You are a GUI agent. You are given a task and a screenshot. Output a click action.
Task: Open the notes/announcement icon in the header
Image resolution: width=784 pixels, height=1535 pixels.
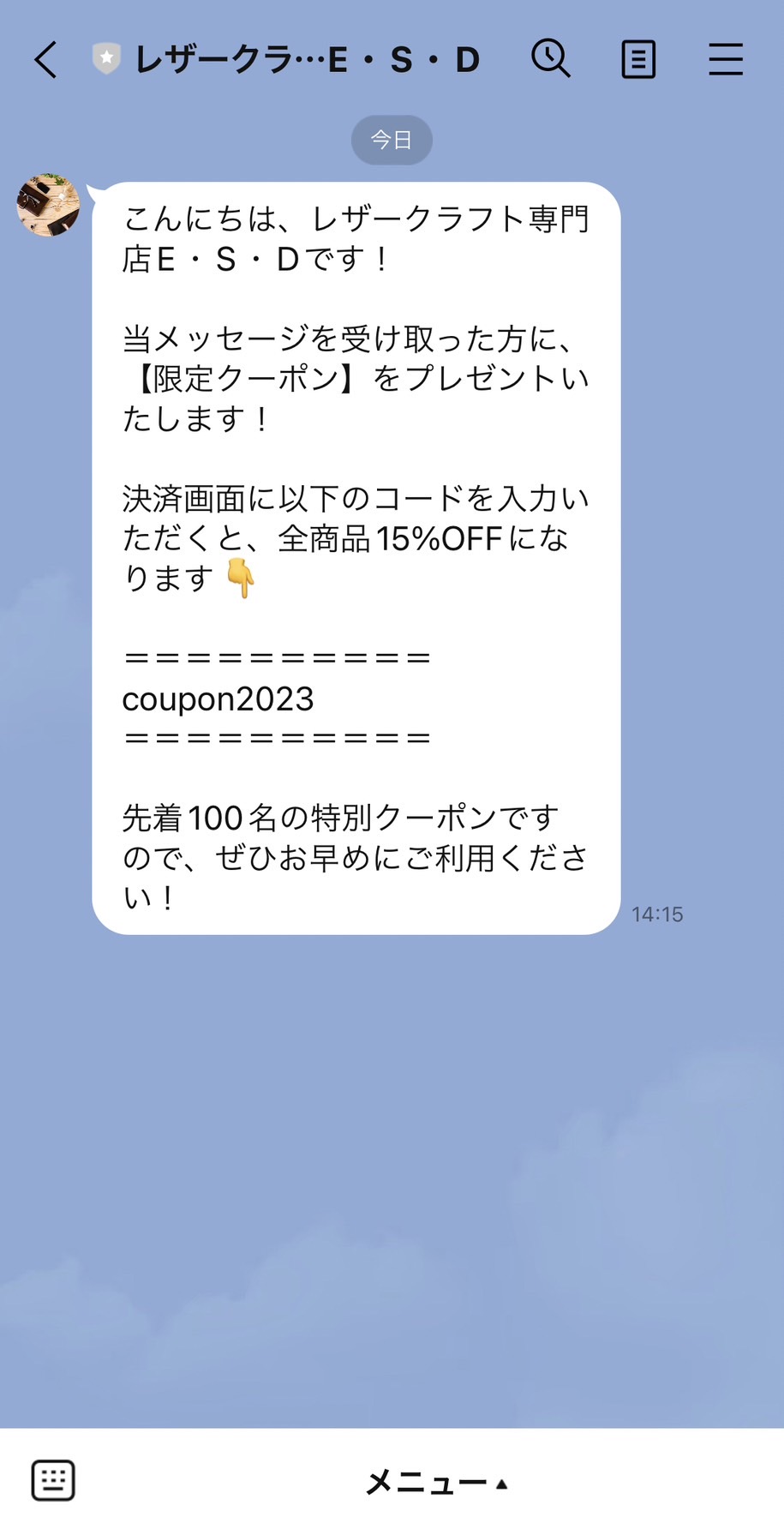(637, 59)
